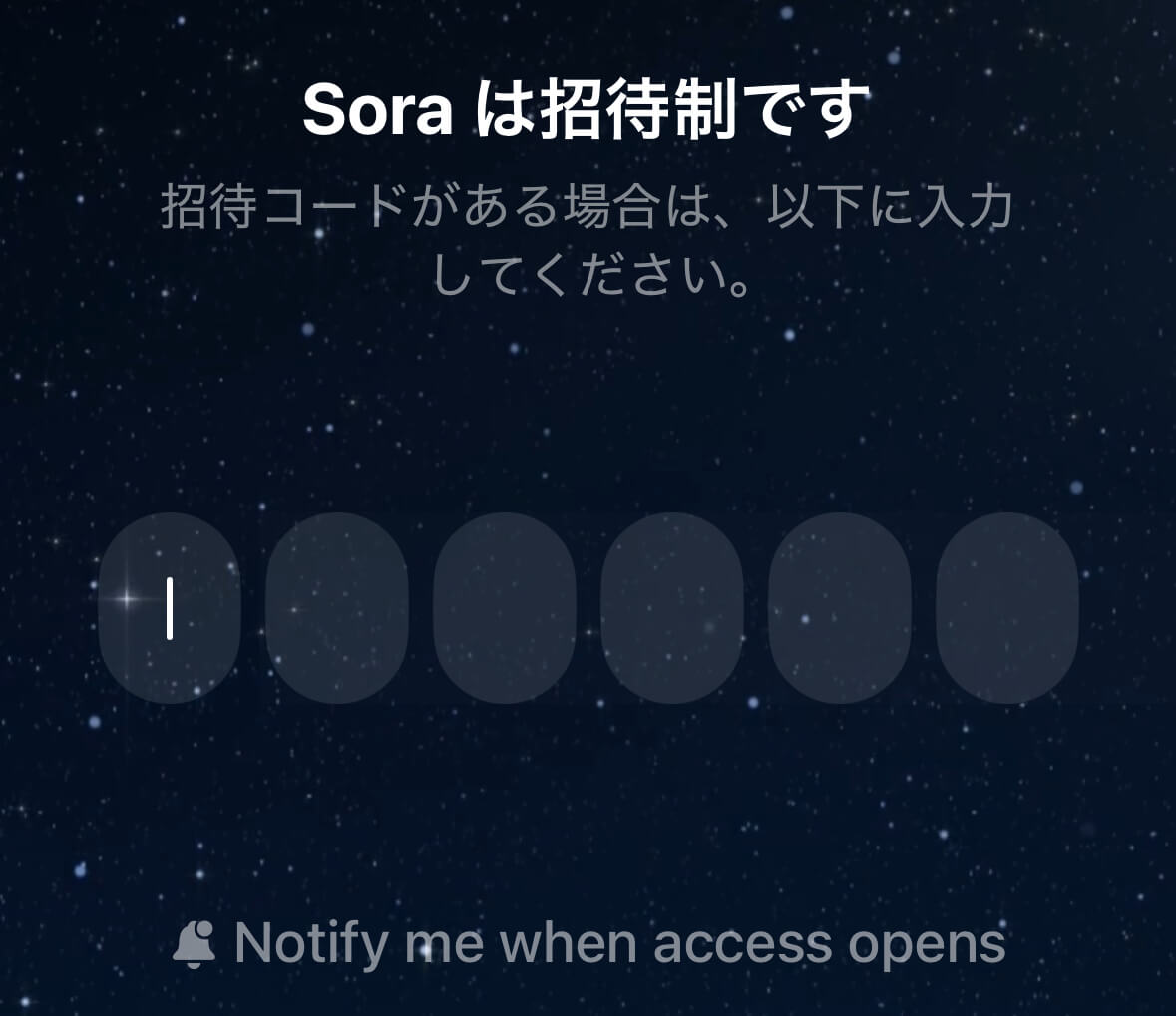This screenshot has width=1176, height=1016.
Task: Select the fourth invite code box
Action: click(672, 607)
